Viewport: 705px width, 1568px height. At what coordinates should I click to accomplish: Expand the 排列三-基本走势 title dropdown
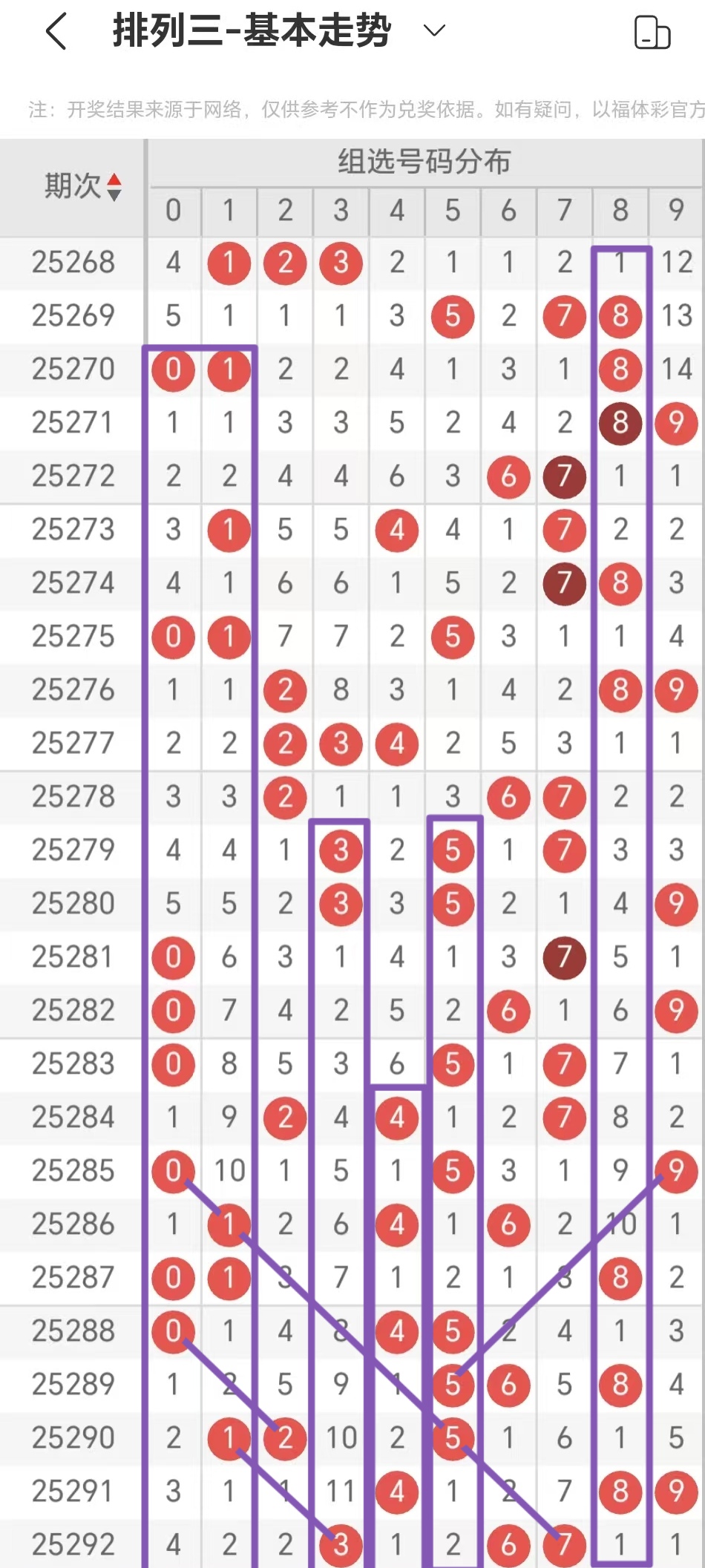click(433, 30)
